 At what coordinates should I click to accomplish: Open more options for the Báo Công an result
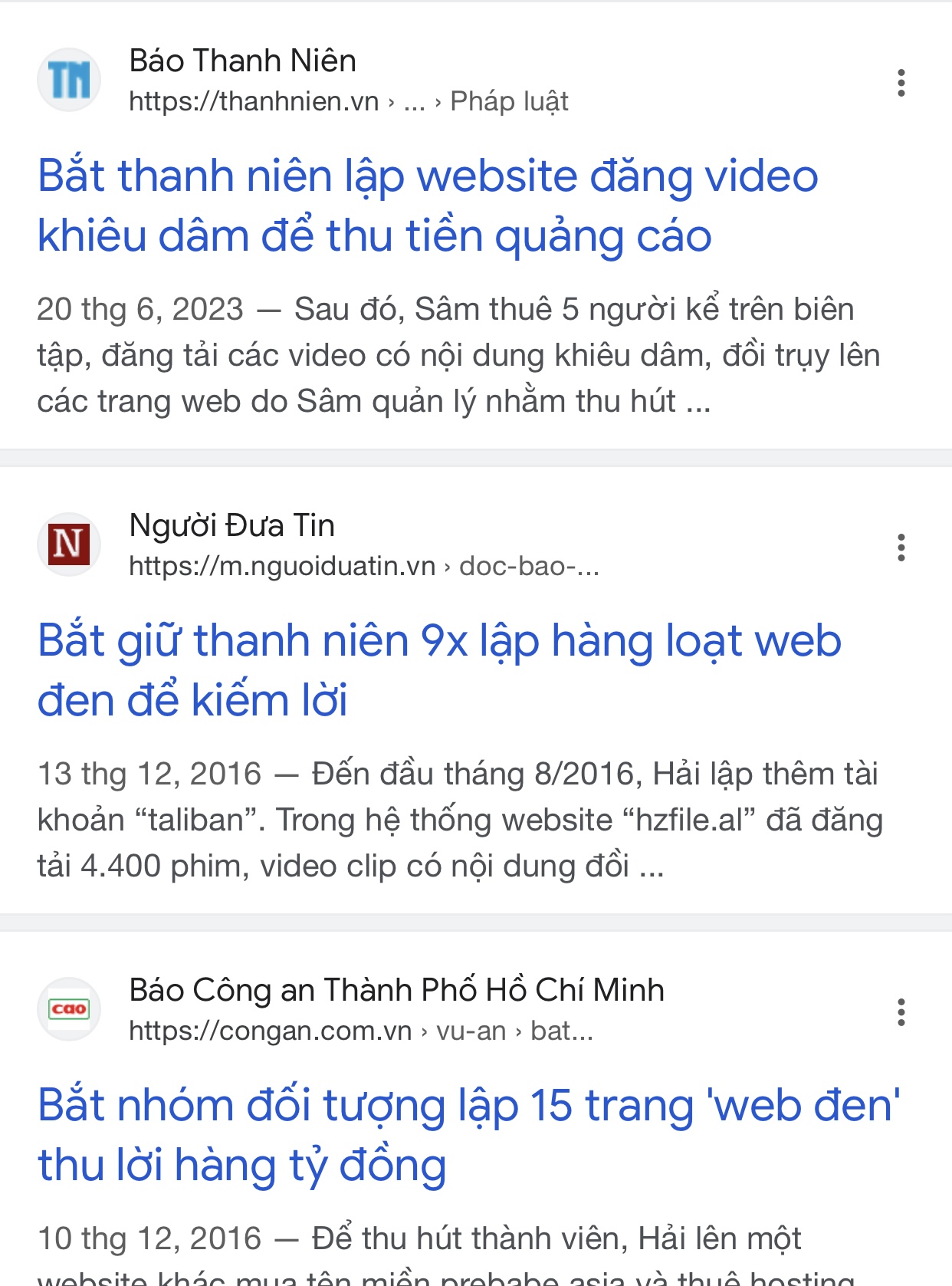[x=901, y=1012]
